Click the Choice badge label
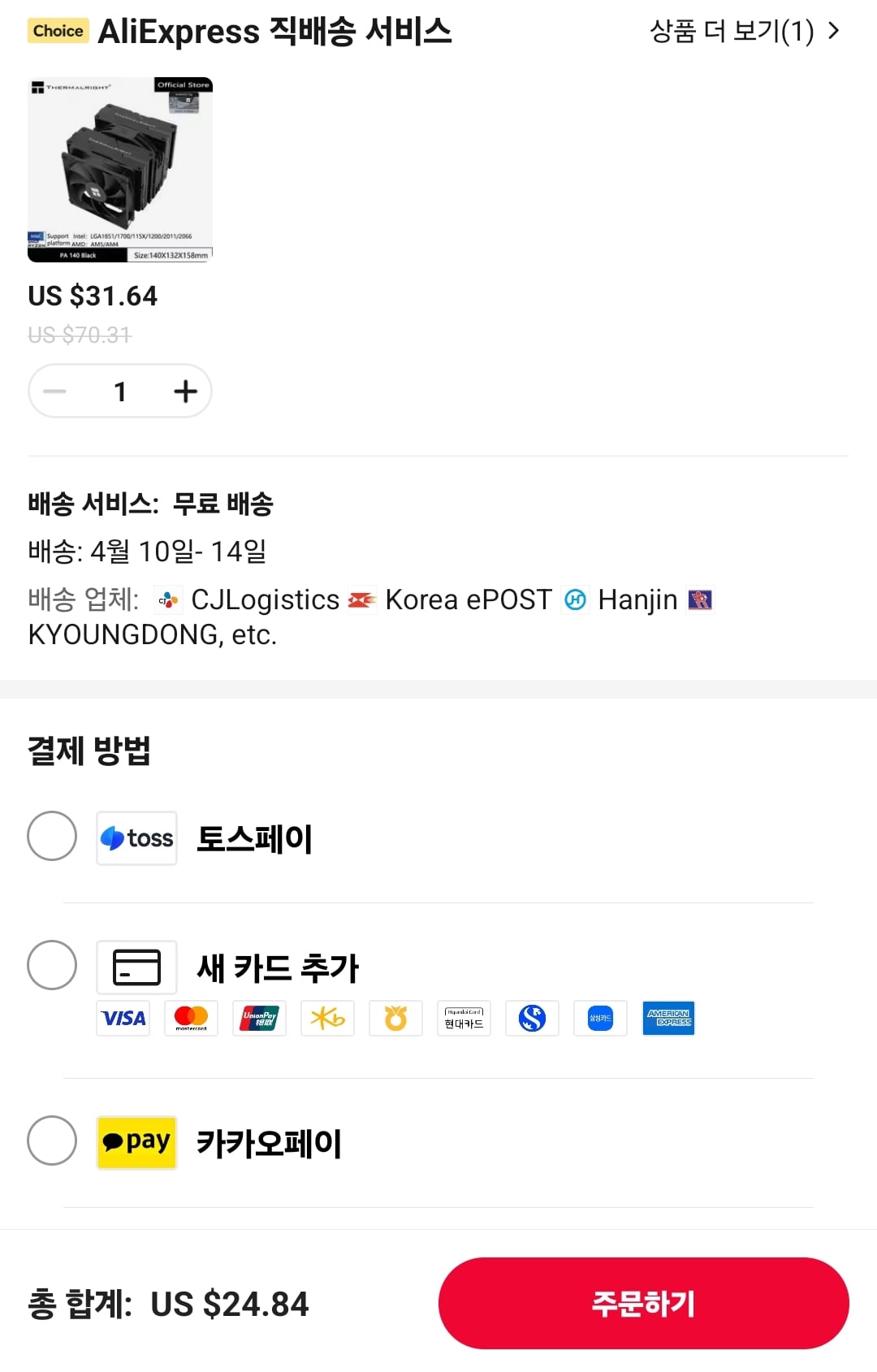This screenshot has height=1372, width=877. point(57,30)
